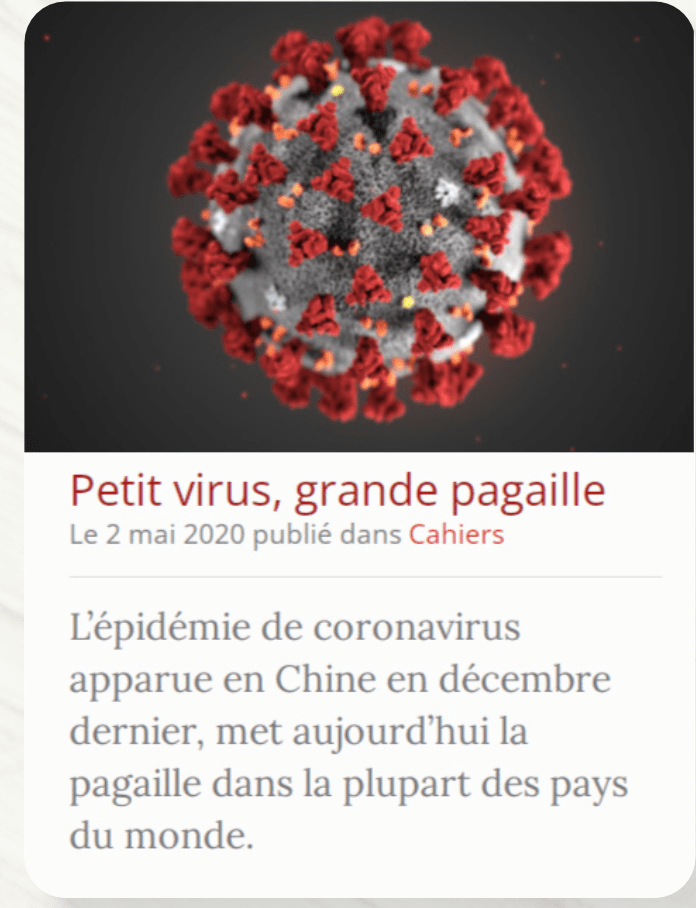The image size is (696, 908).
Task: Tap the coronavirus article image
Action: pyautogui.click(x=360, y=228)
